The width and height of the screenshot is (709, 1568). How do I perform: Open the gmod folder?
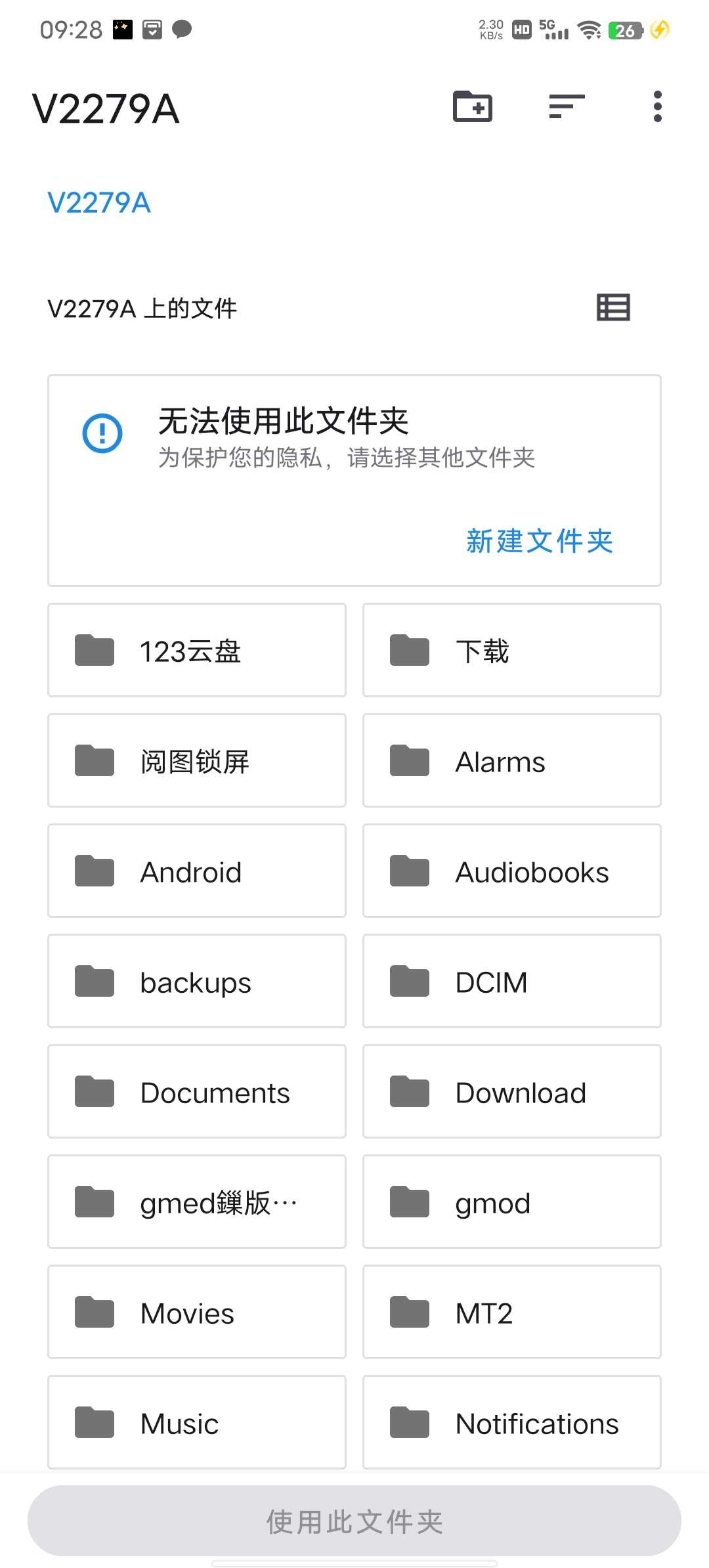pos(512,1202)
